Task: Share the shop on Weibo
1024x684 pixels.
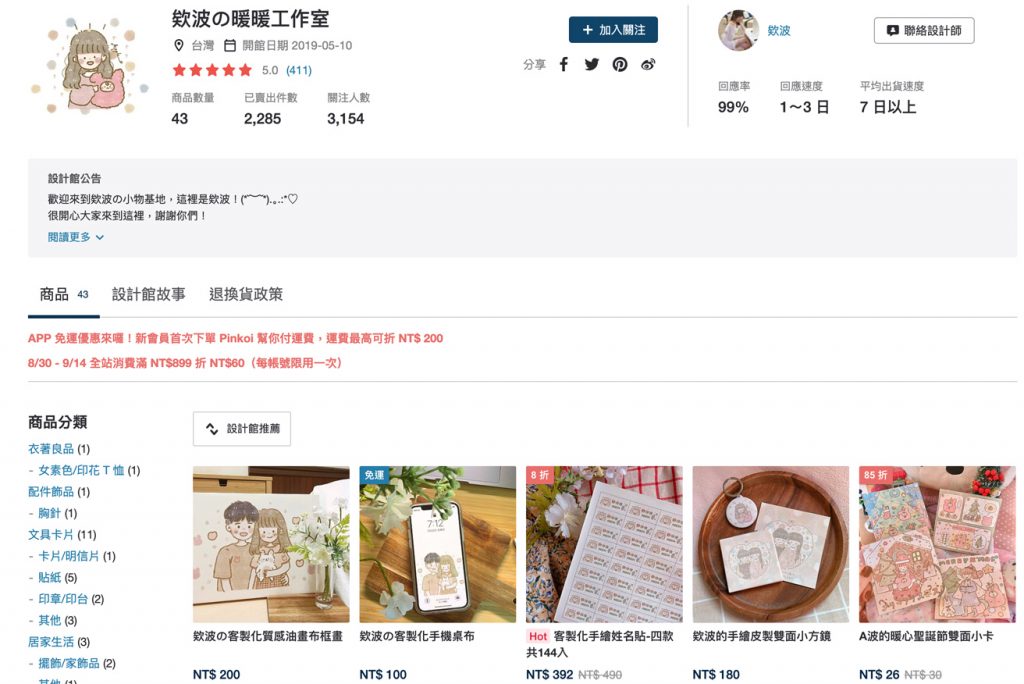Action: [648, 64]
